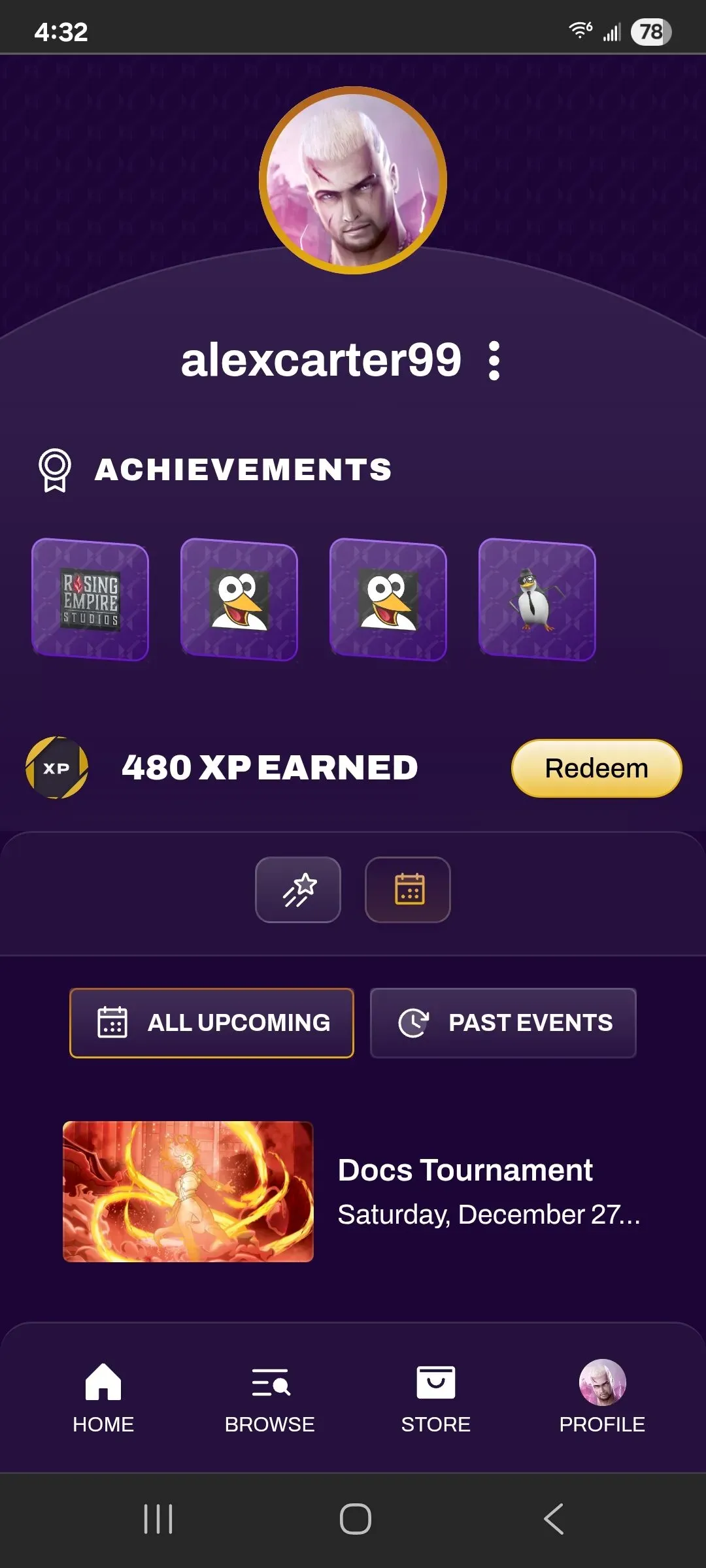Open the Rising Empire Studios achievement badge
This screenshot has width=706, height=1568.
coord(90,600)
